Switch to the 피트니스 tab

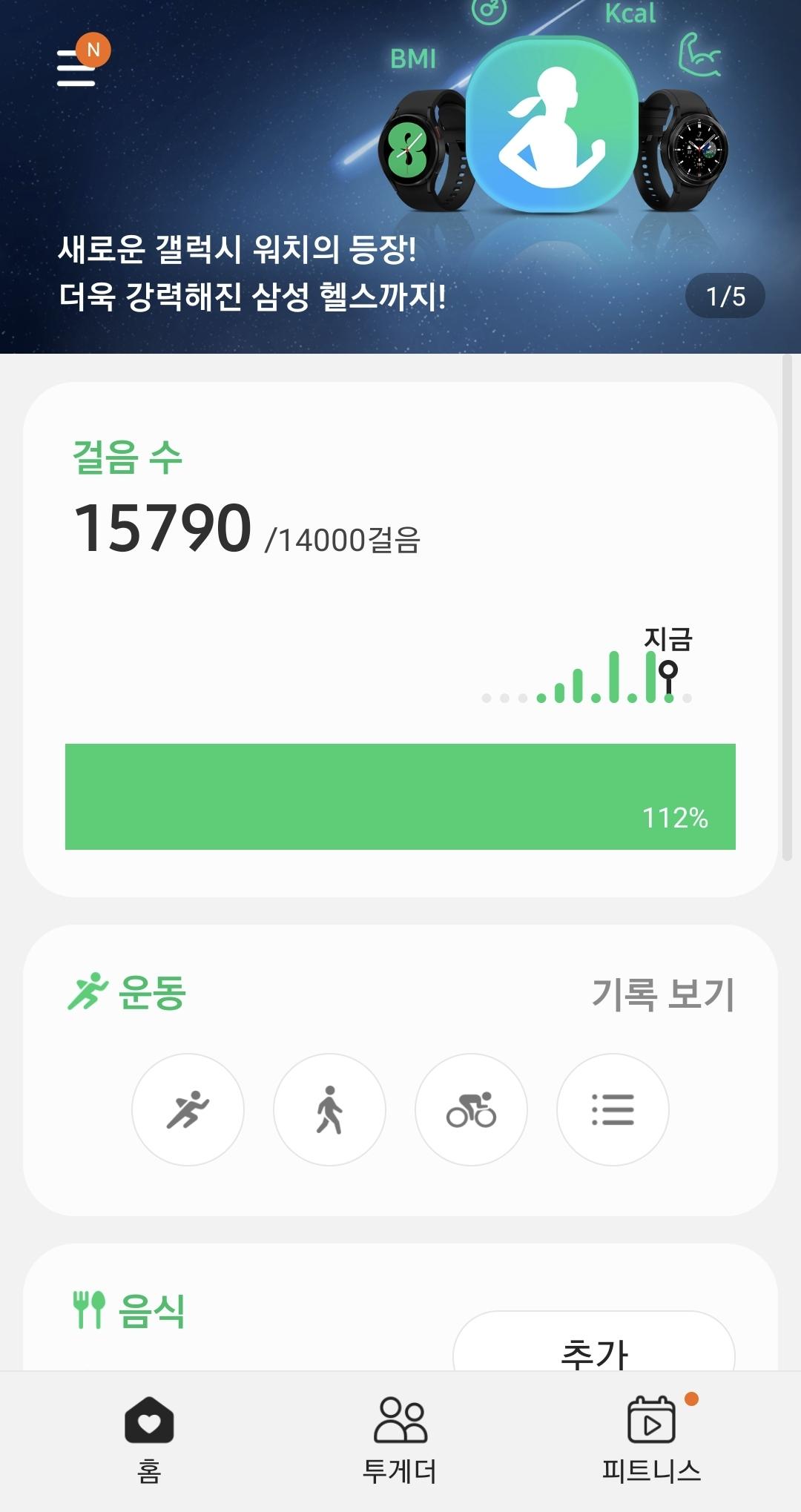coord(651,1439)
